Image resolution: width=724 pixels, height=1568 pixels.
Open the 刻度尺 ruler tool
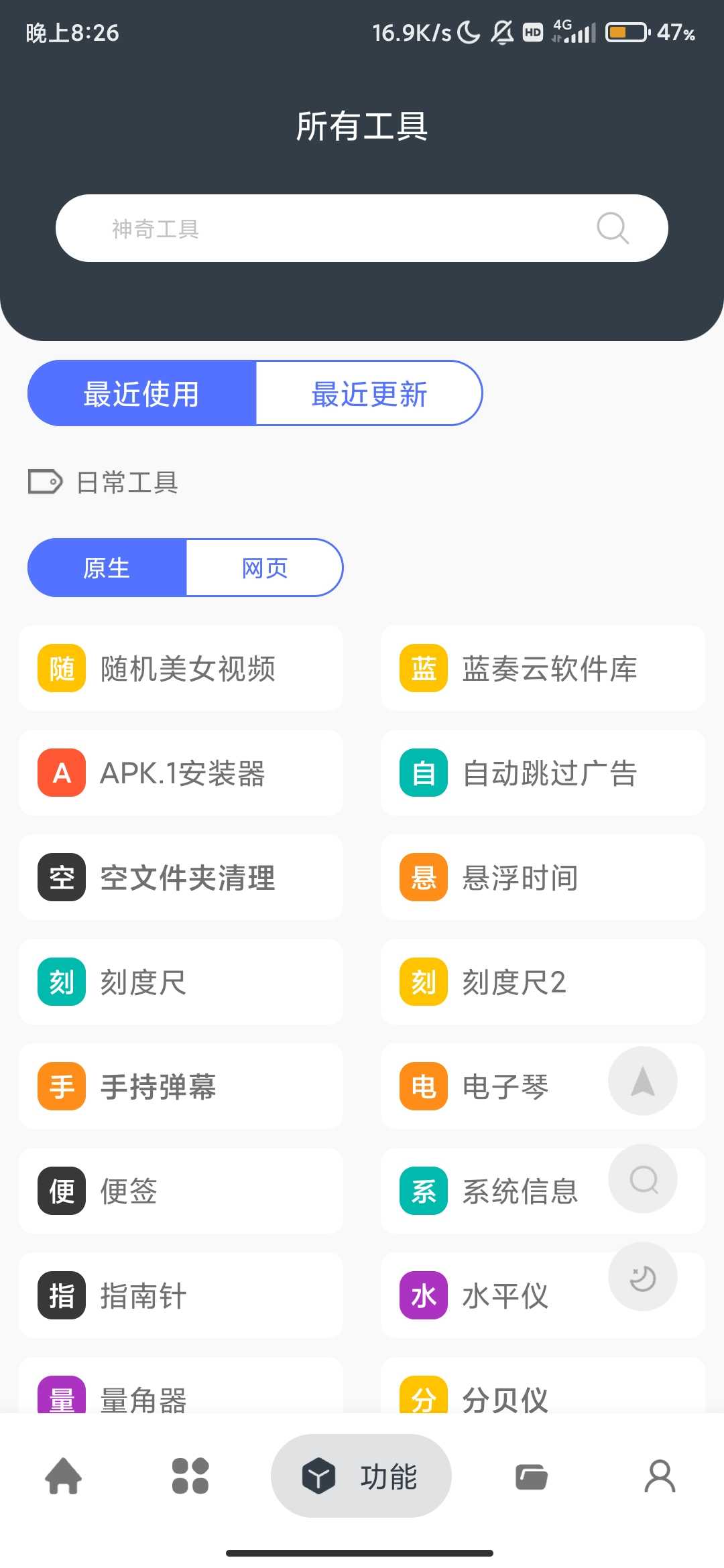(181, 982)
